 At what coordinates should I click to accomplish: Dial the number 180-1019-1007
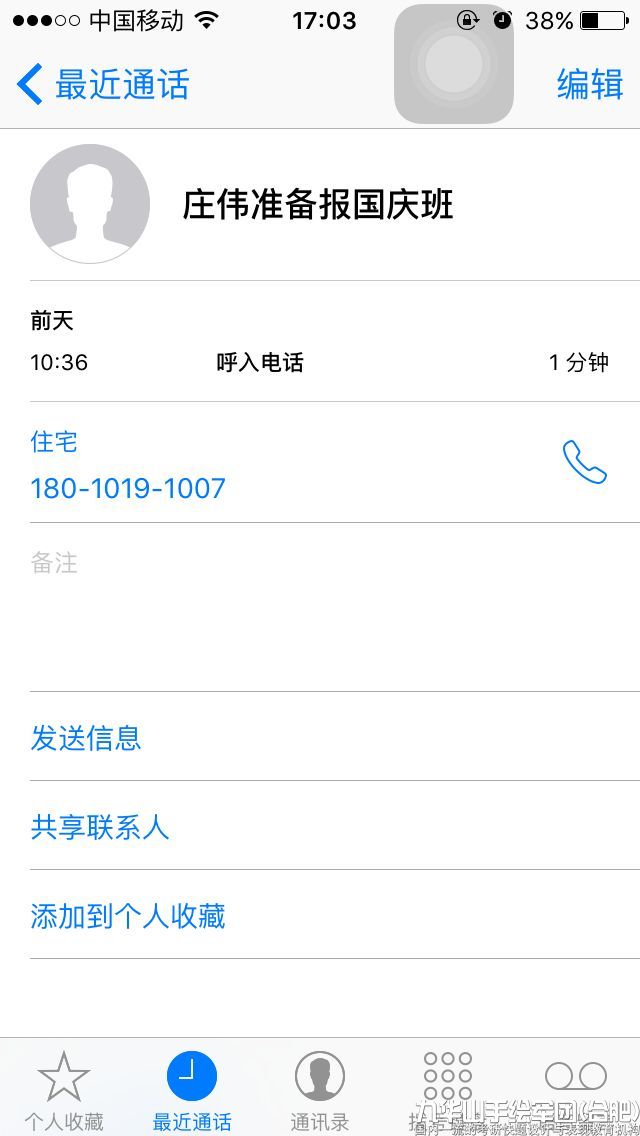tap(128, 488)
